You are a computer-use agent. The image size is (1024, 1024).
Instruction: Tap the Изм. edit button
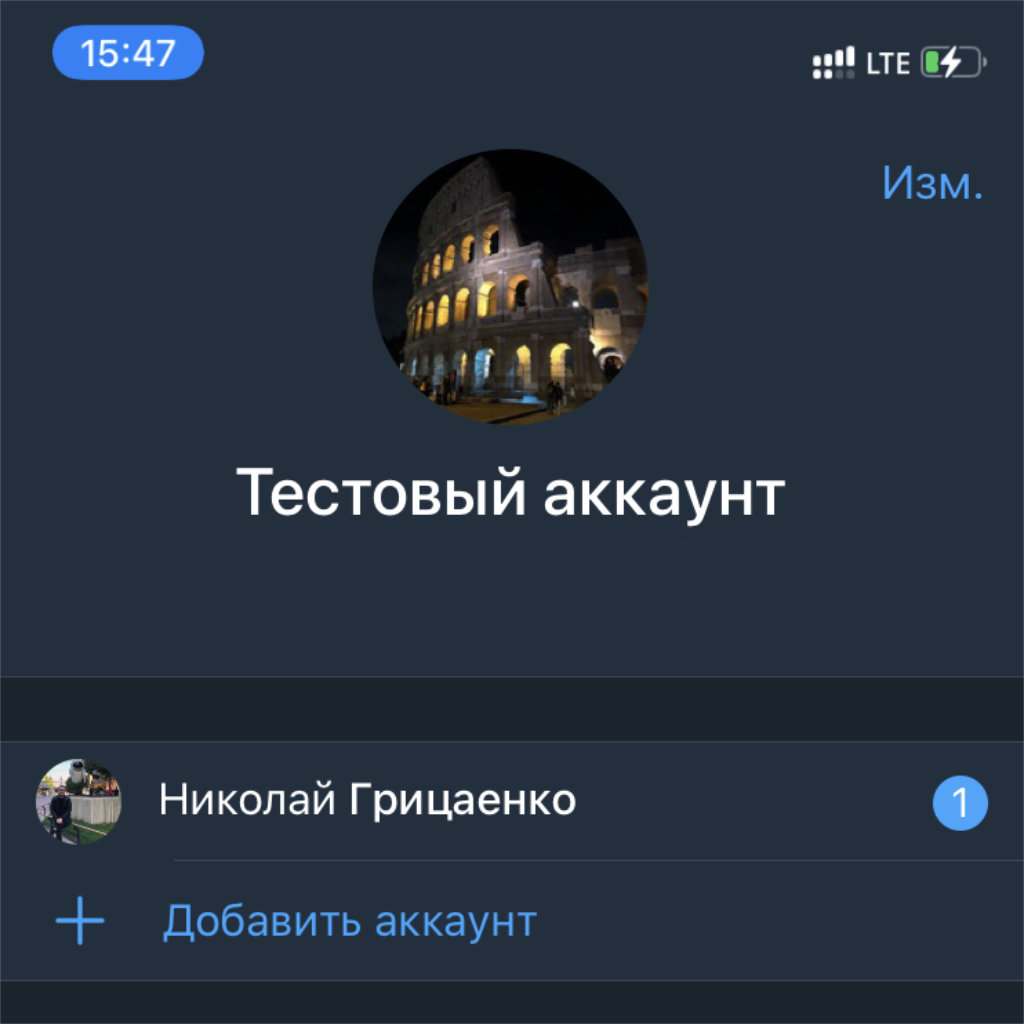point(932,184)
